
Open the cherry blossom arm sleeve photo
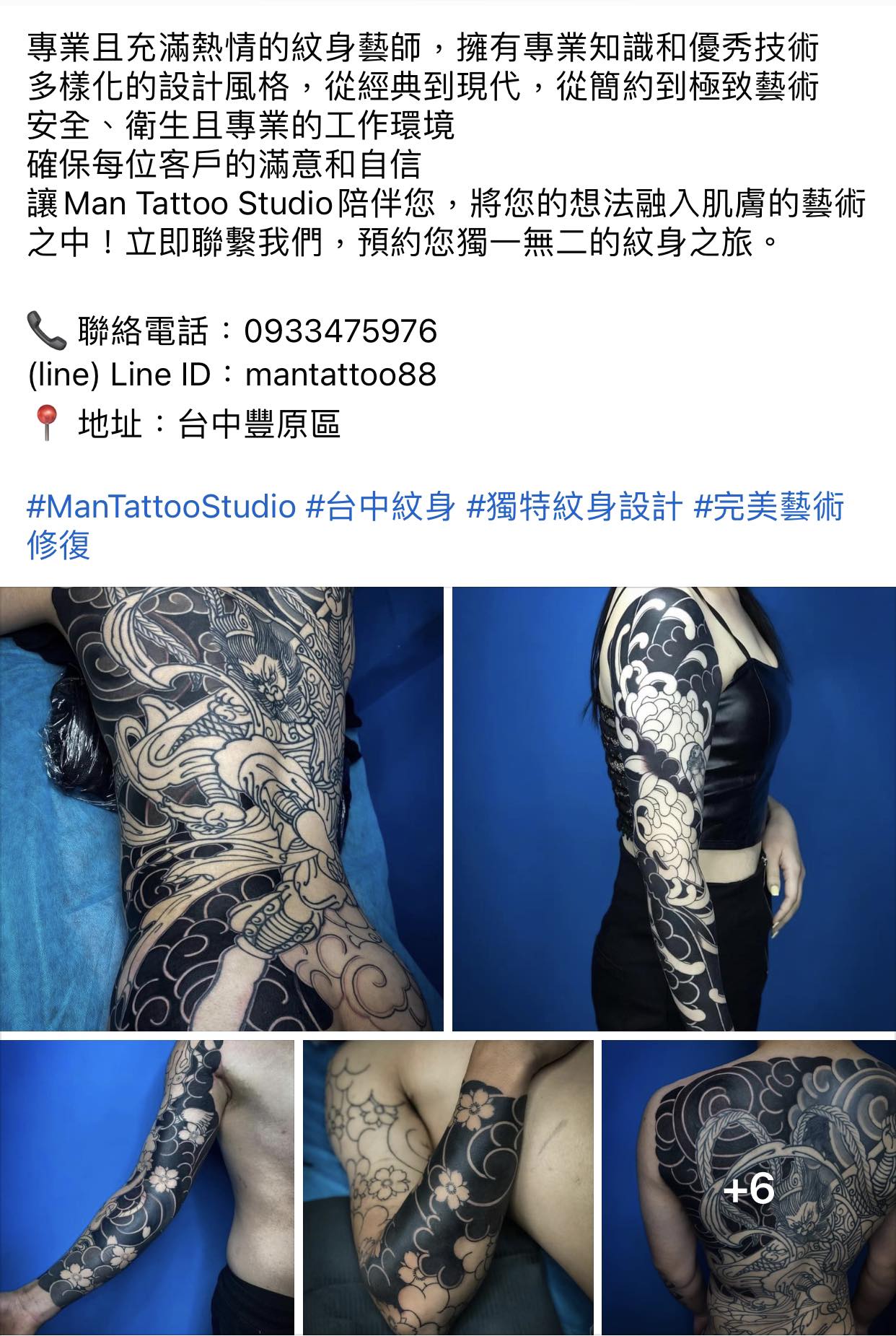[146, 1187]
